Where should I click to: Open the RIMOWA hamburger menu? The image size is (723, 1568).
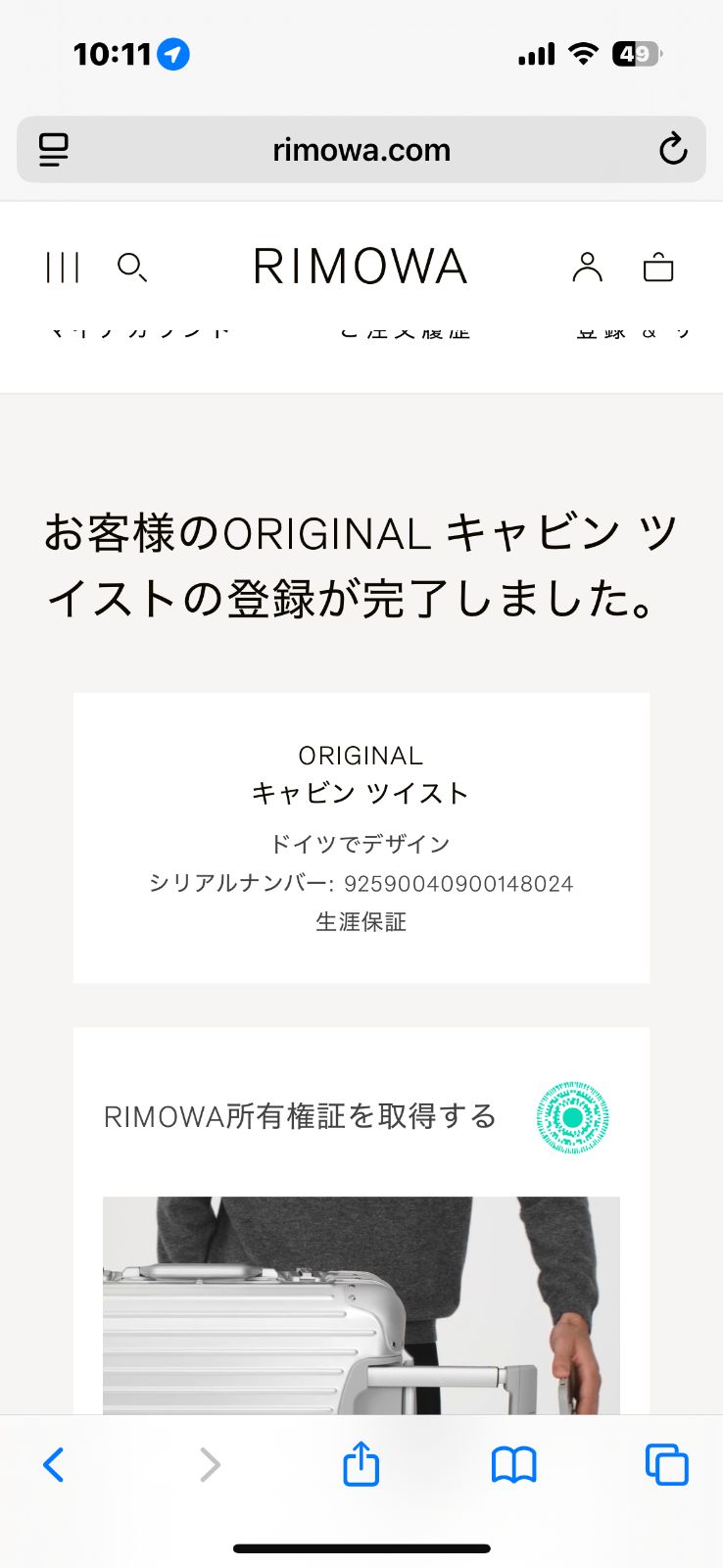(63, 267)
